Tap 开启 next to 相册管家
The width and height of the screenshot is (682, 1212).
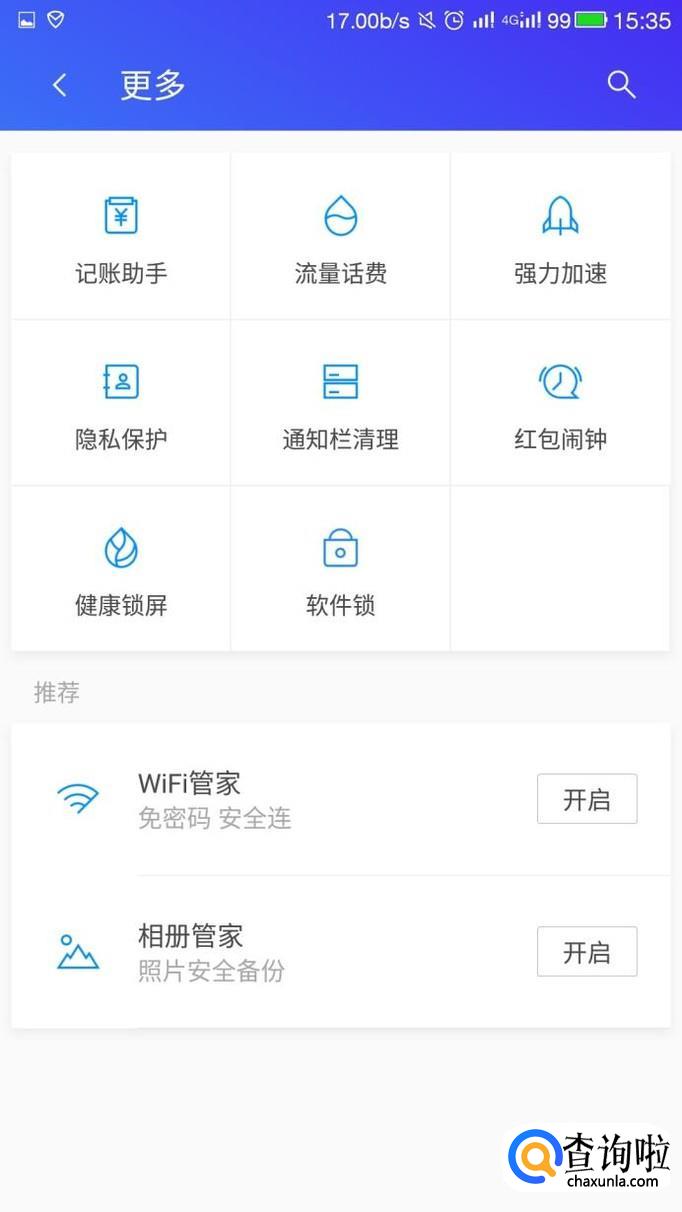[x=587, y=952]
